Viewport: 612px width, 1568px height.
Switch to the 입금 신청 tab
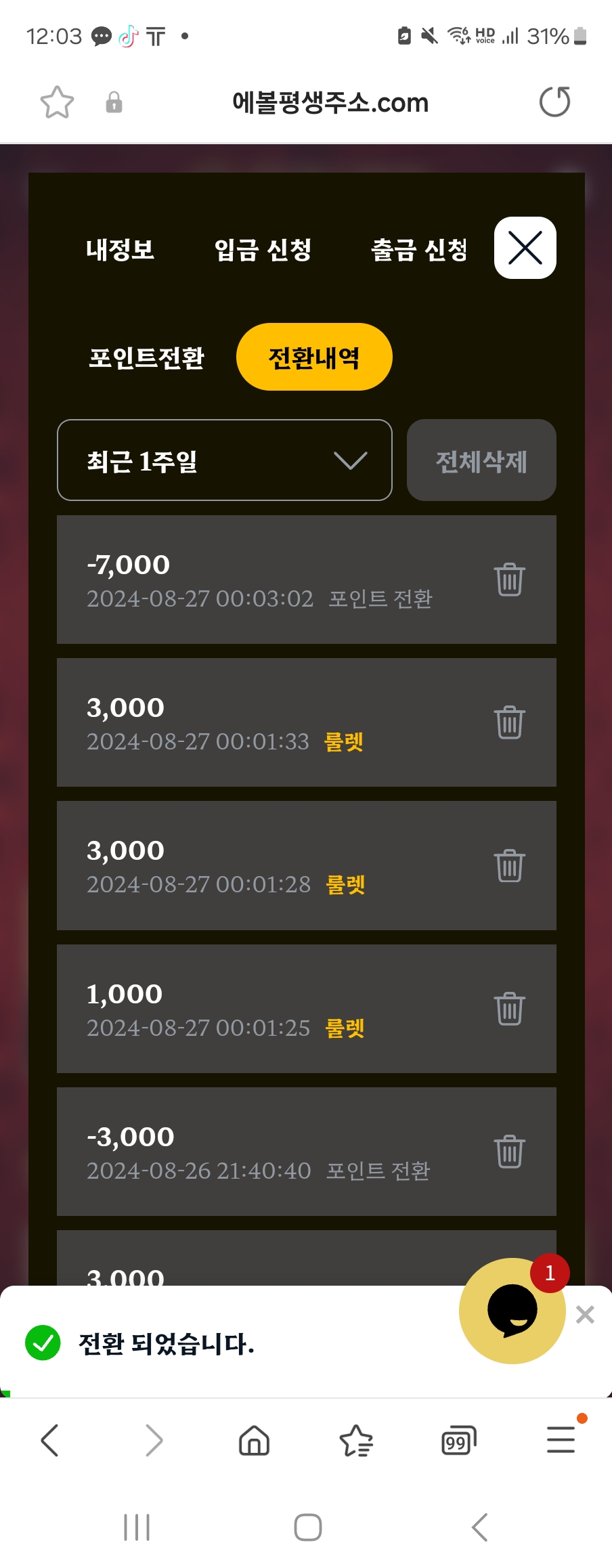point(263,250)
